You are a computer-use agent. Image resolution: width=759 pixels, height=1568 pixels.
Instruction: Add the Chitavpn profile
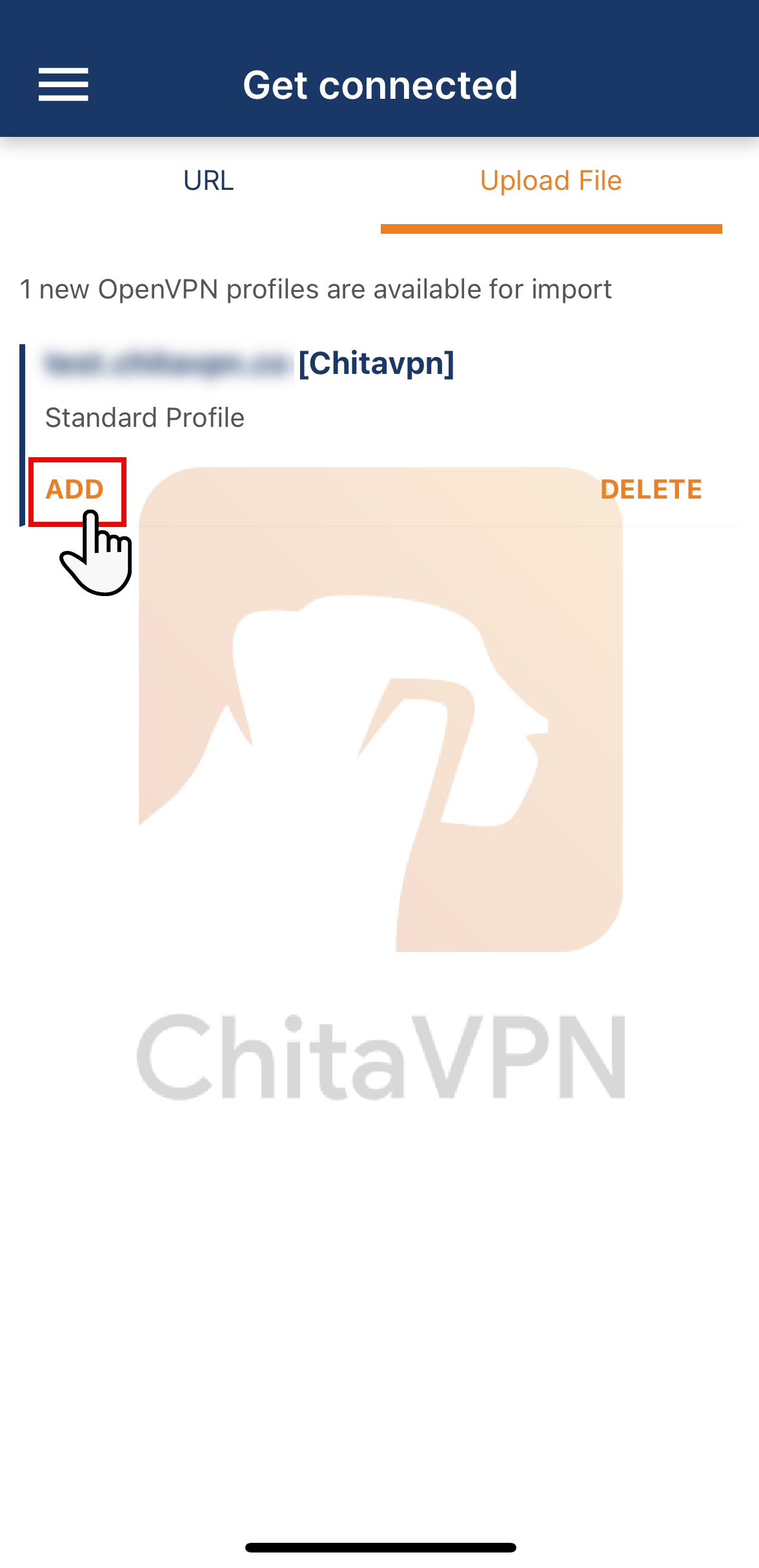[75, 490]
